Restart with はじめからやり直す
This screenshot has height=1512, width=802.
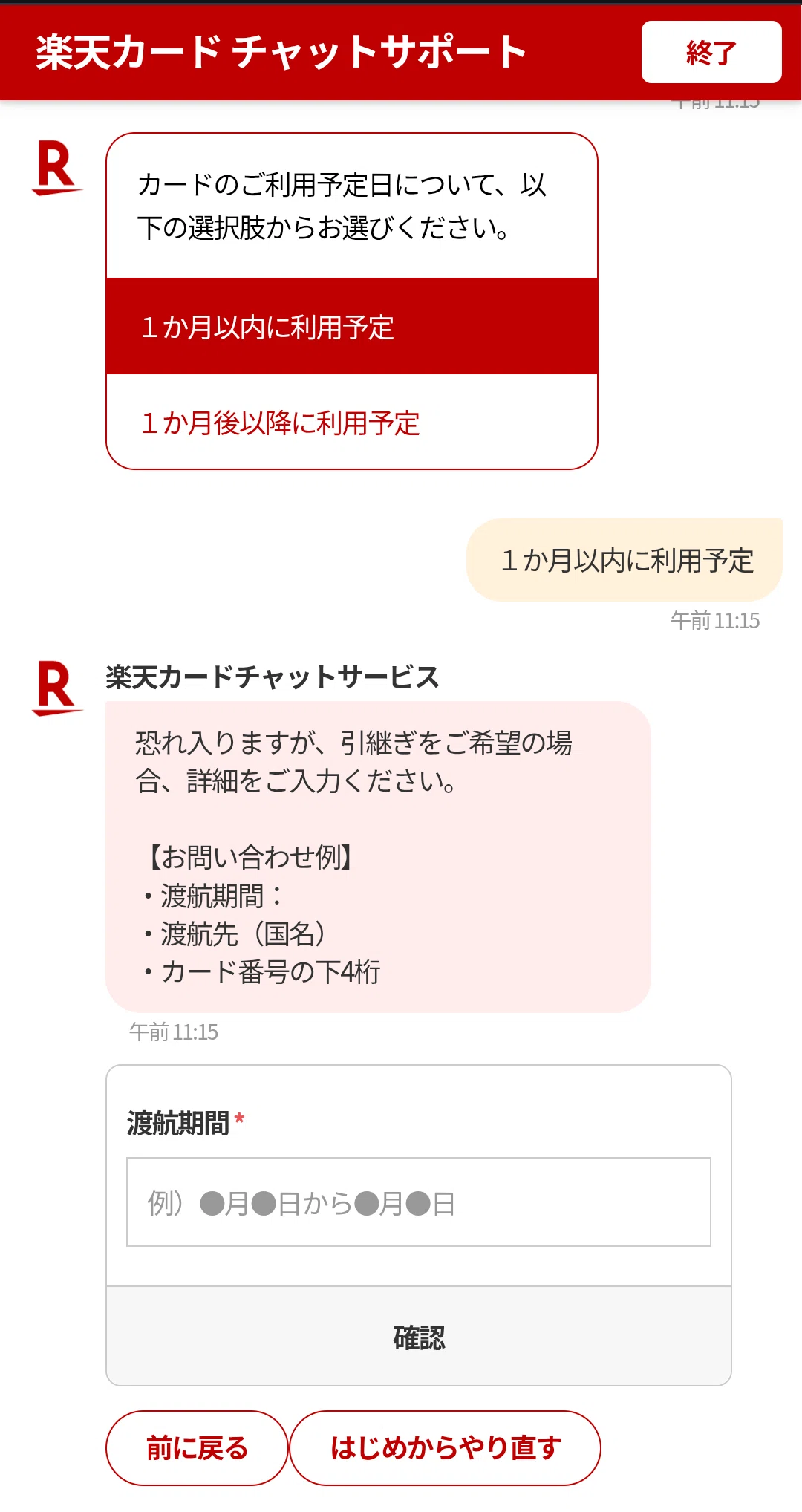(x=445, y=1447)
